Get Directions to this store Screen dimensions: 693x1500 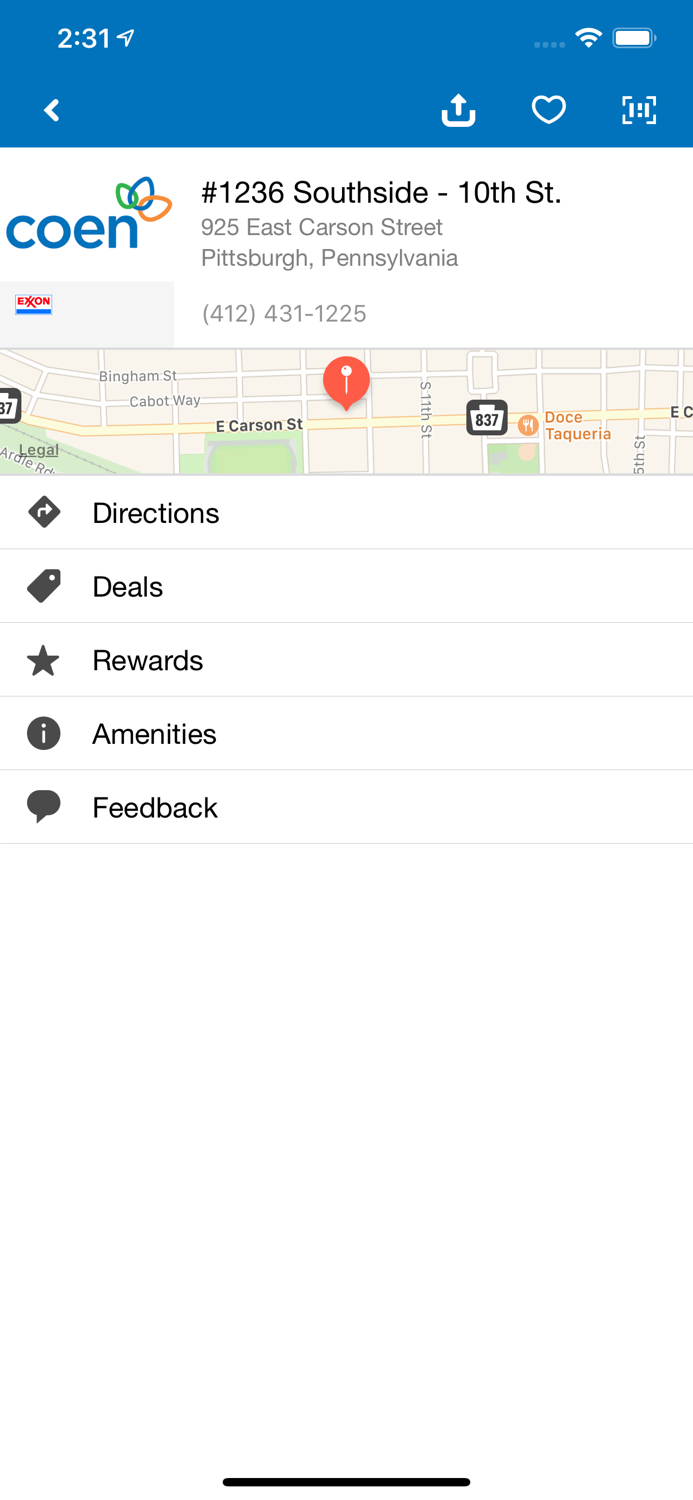click(x=155, y=513)
